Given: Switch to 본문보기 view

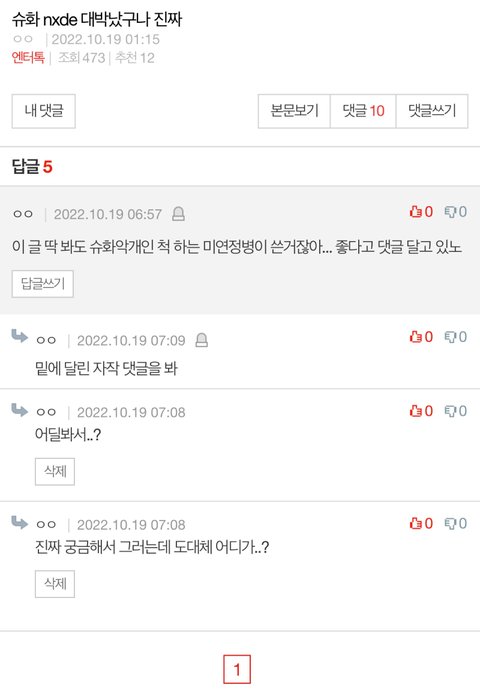Looking at the screenshot, I should point(294,111).
